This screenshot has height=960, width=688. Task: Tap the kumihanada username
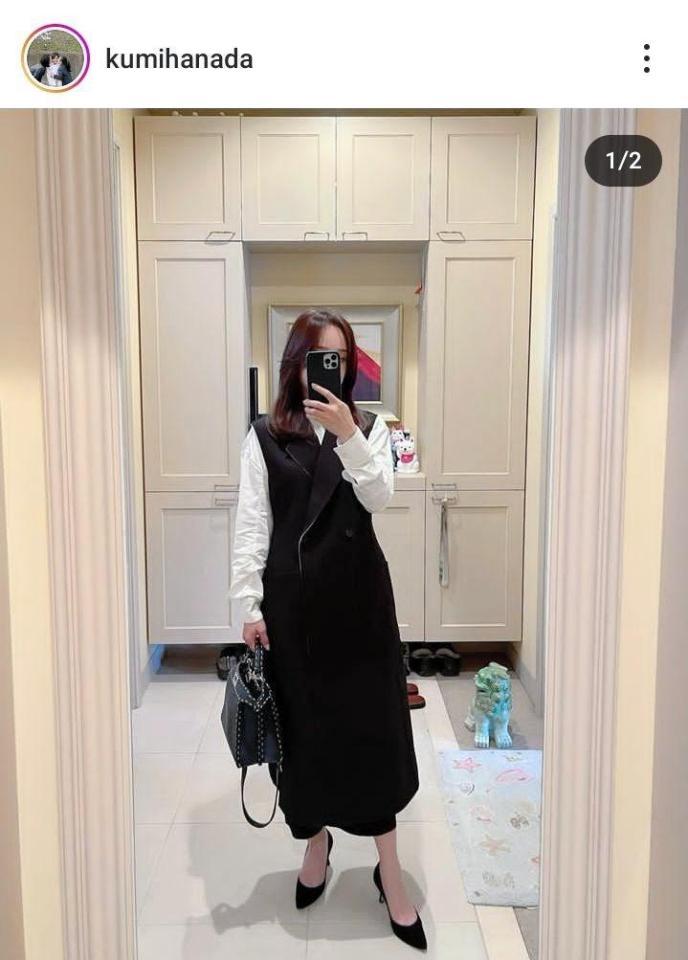point(179,59)
